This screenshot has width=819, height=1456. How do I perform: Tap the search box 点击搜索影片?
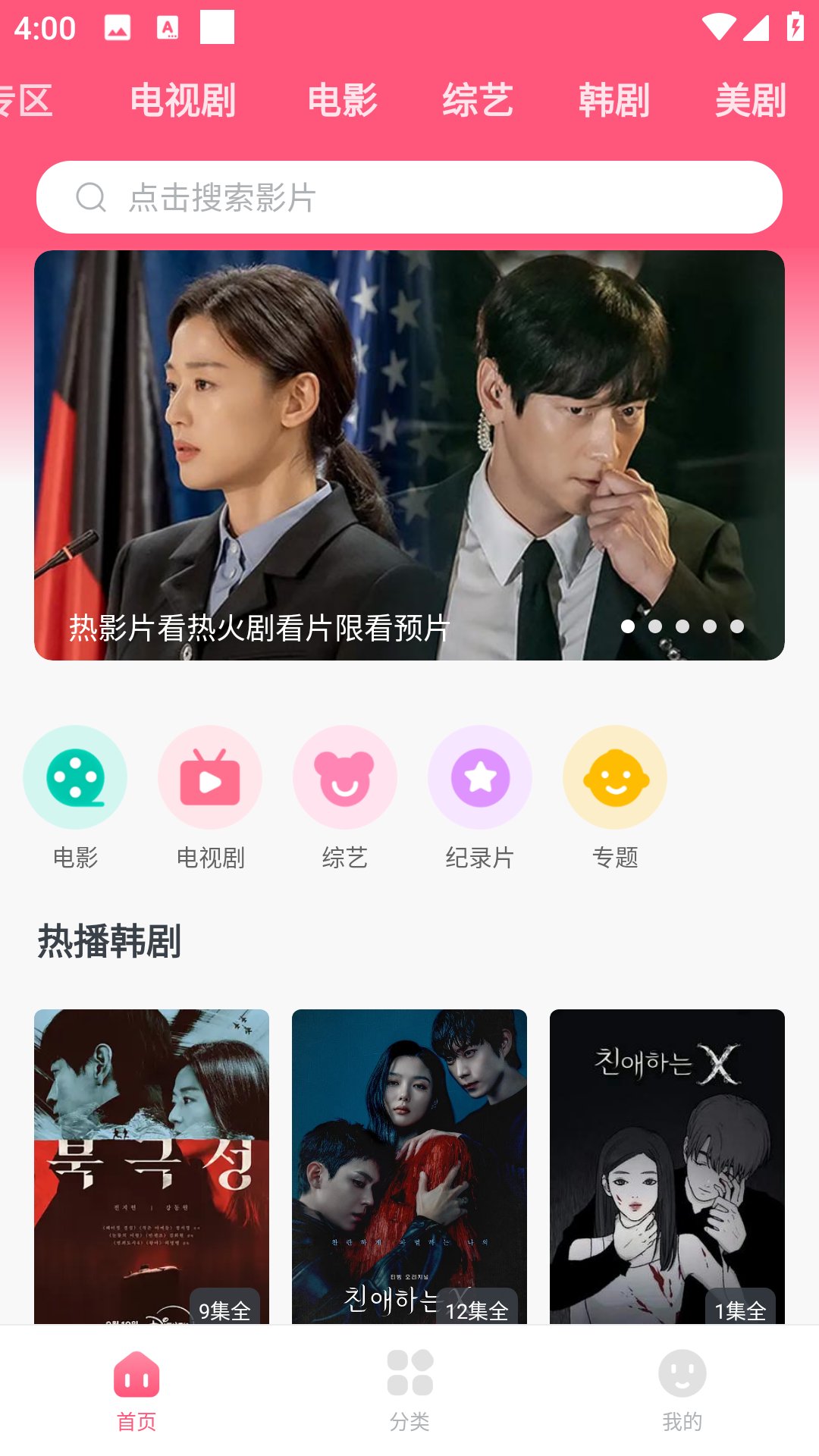[409, 197]
